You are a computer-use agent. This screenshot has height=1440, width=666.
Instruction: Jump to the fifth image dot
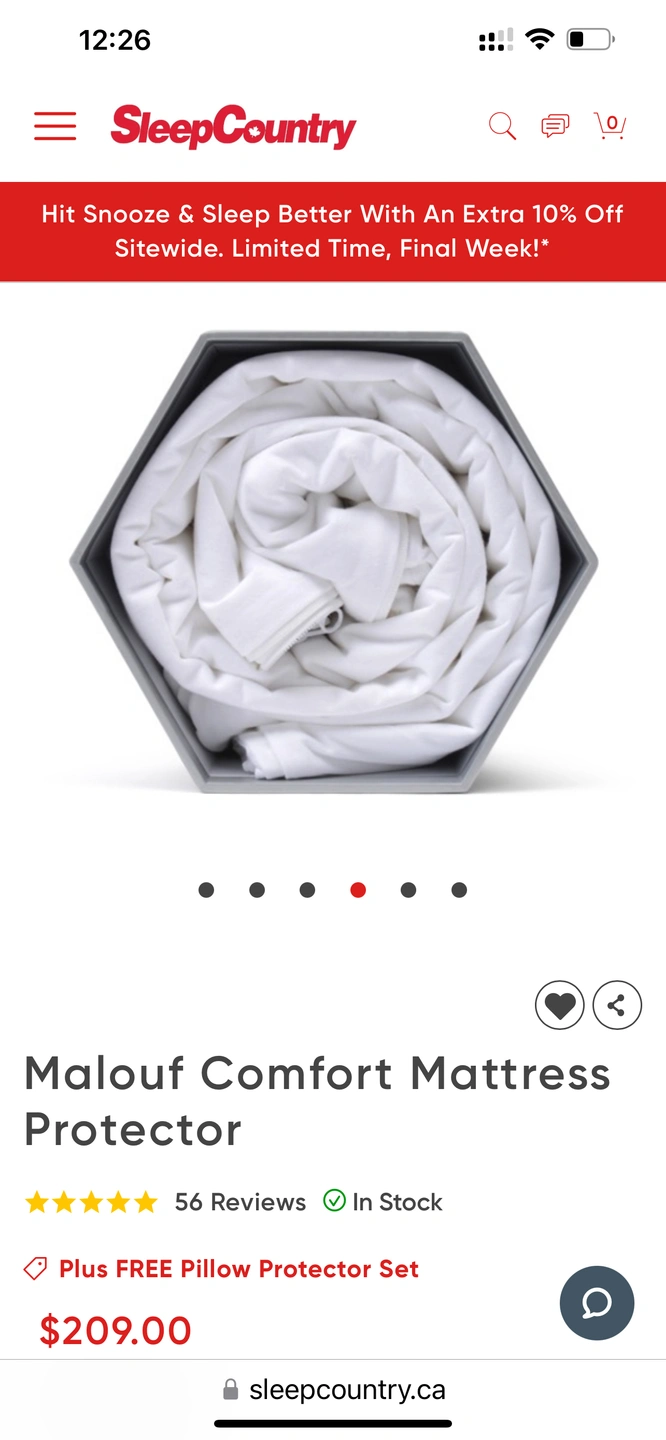(408, 890)
